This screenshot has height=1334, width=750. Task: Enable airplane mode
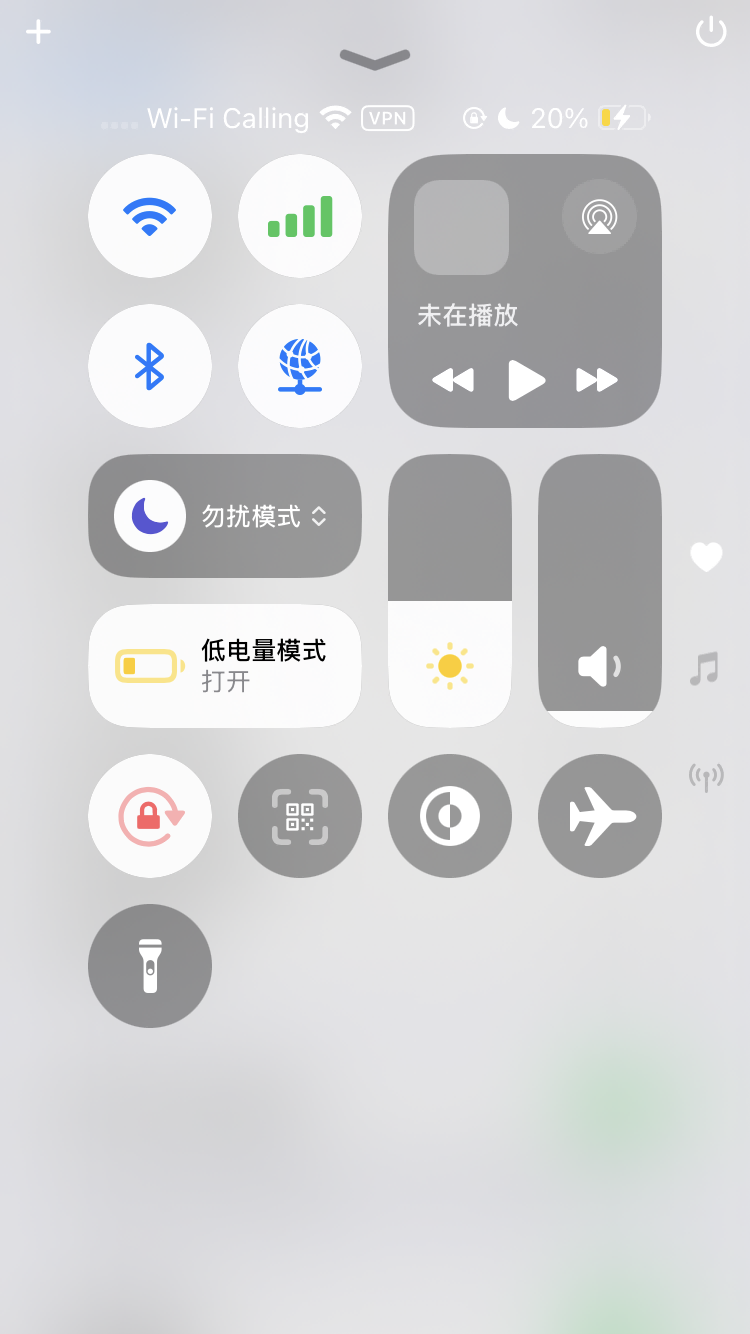[x=599, y=816]
